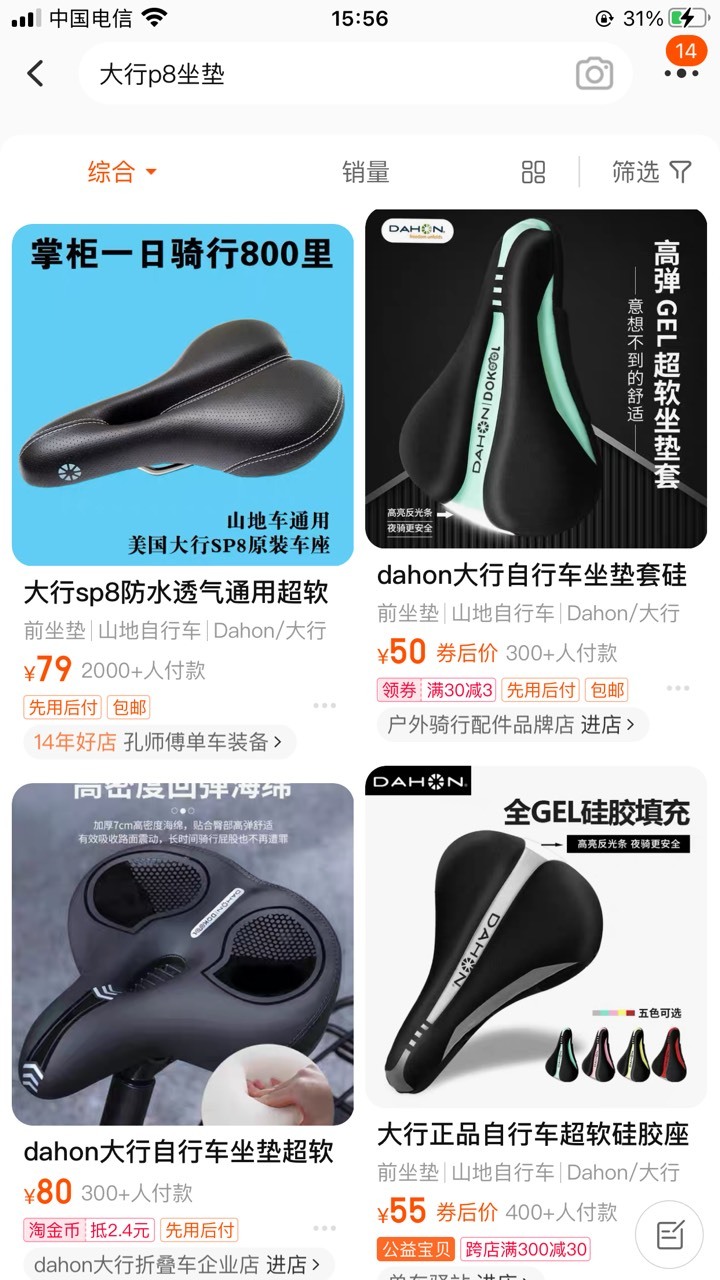Tap more options on the ¥79 item
Viewport: 720px width, 1280px height.
(324, 706)
